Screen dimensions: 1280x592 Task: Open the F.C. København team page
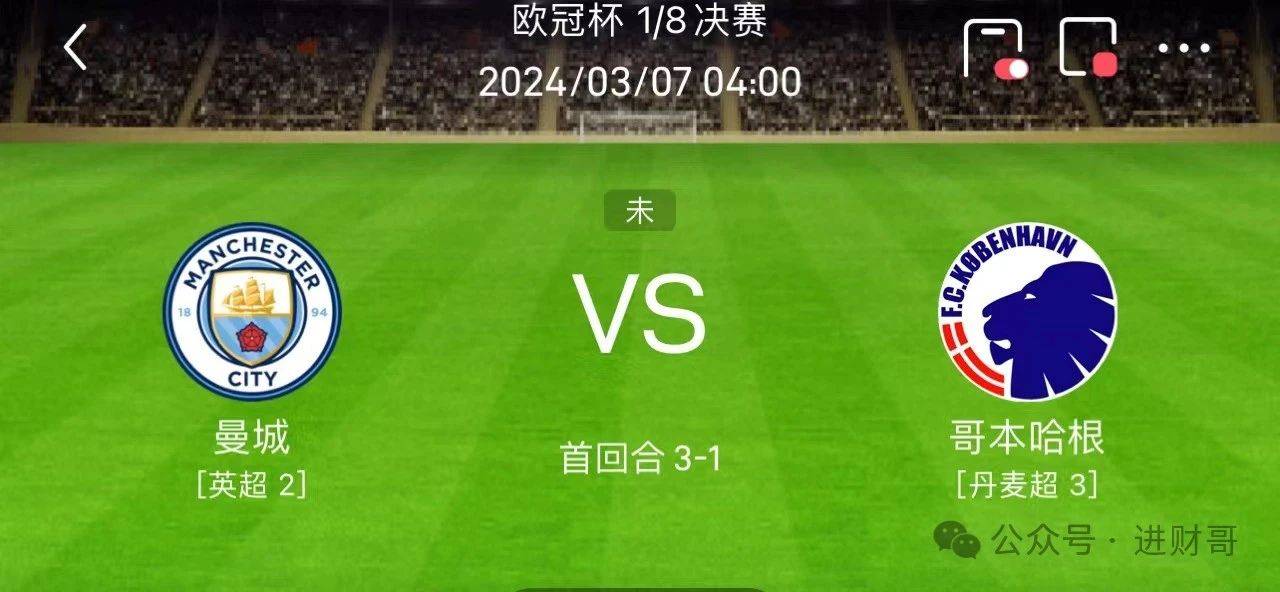coord(1027,311)
